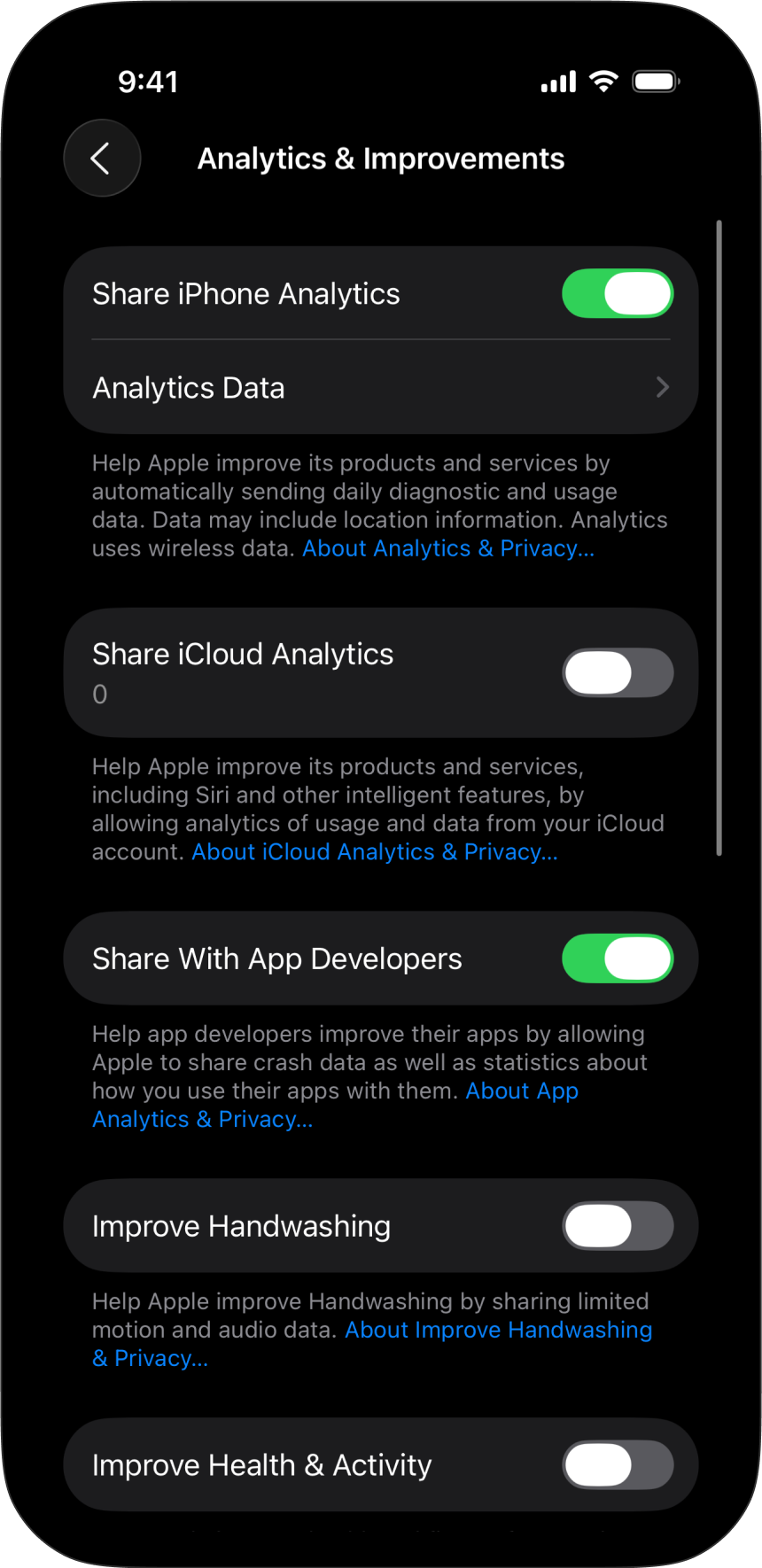Toggle Improve Handwashing on
762x1568 pixels.
tap(618, 1226)
